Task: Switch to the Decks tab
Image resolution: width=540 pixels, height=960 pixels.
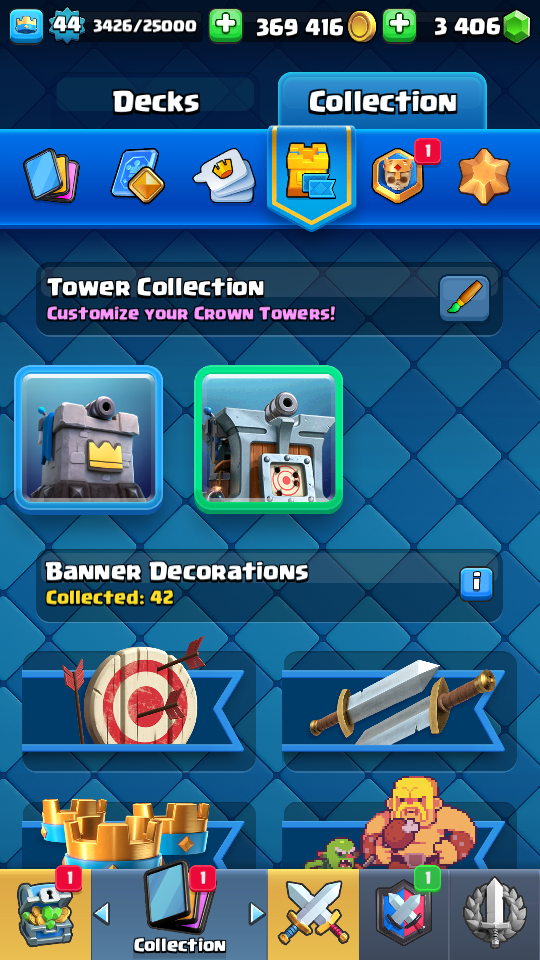Action: (156, 102)
